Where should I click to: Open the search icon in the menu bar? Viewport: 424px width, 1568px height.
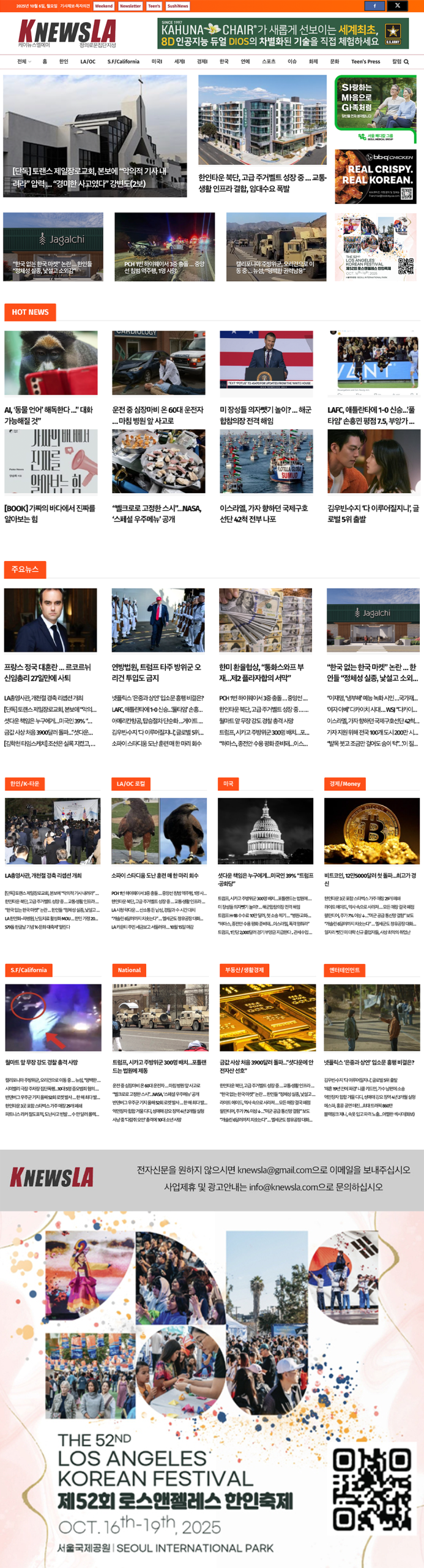coord(406,62)
